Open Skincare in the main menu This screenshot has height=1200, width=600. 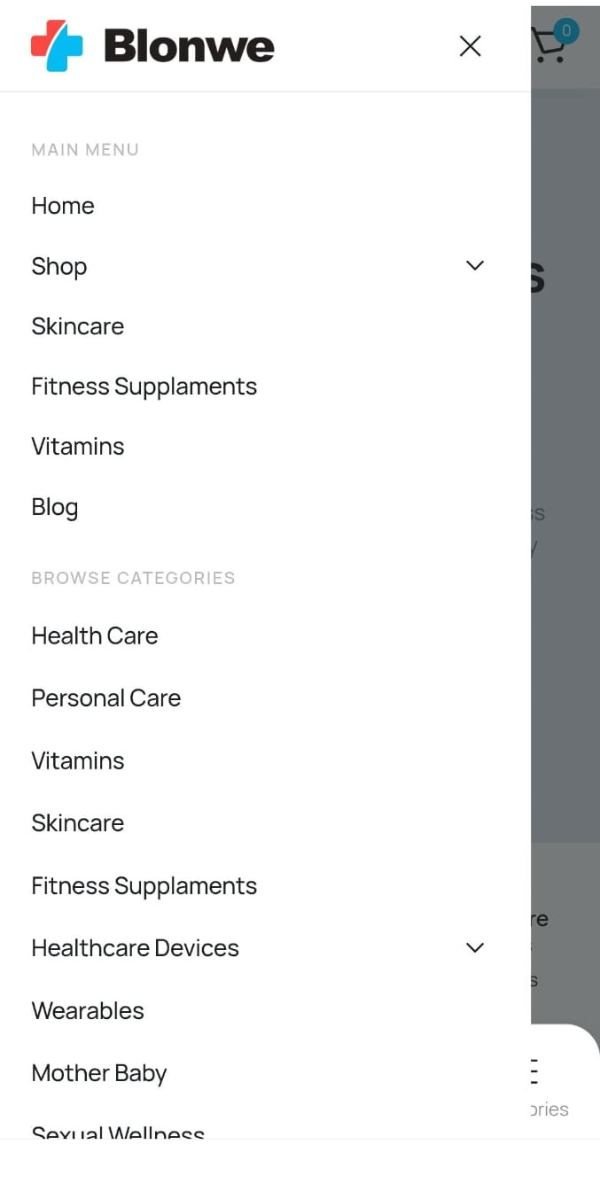[78, 326]
